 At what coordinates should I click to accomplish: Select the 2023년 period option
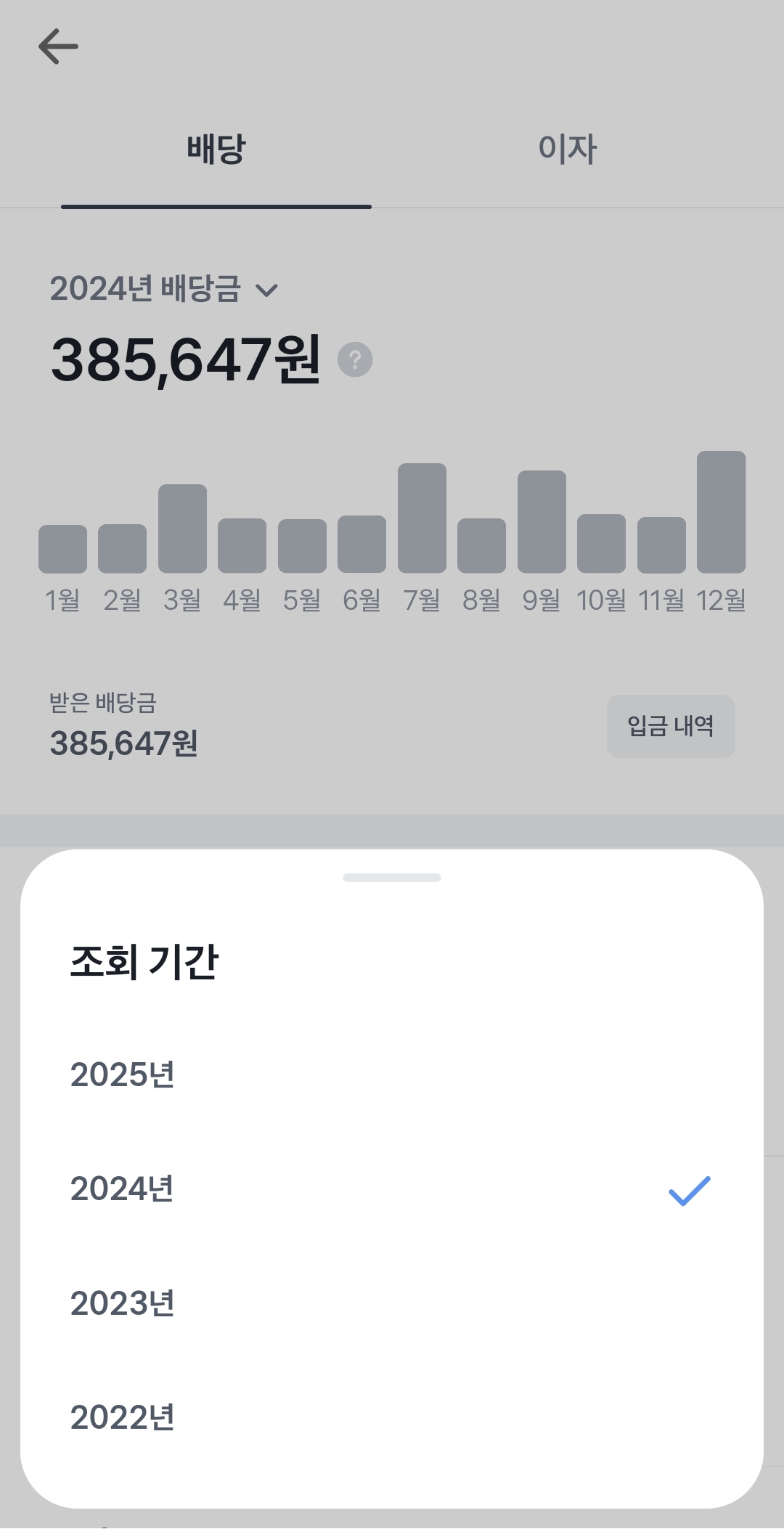click(x=122, y=1302)
